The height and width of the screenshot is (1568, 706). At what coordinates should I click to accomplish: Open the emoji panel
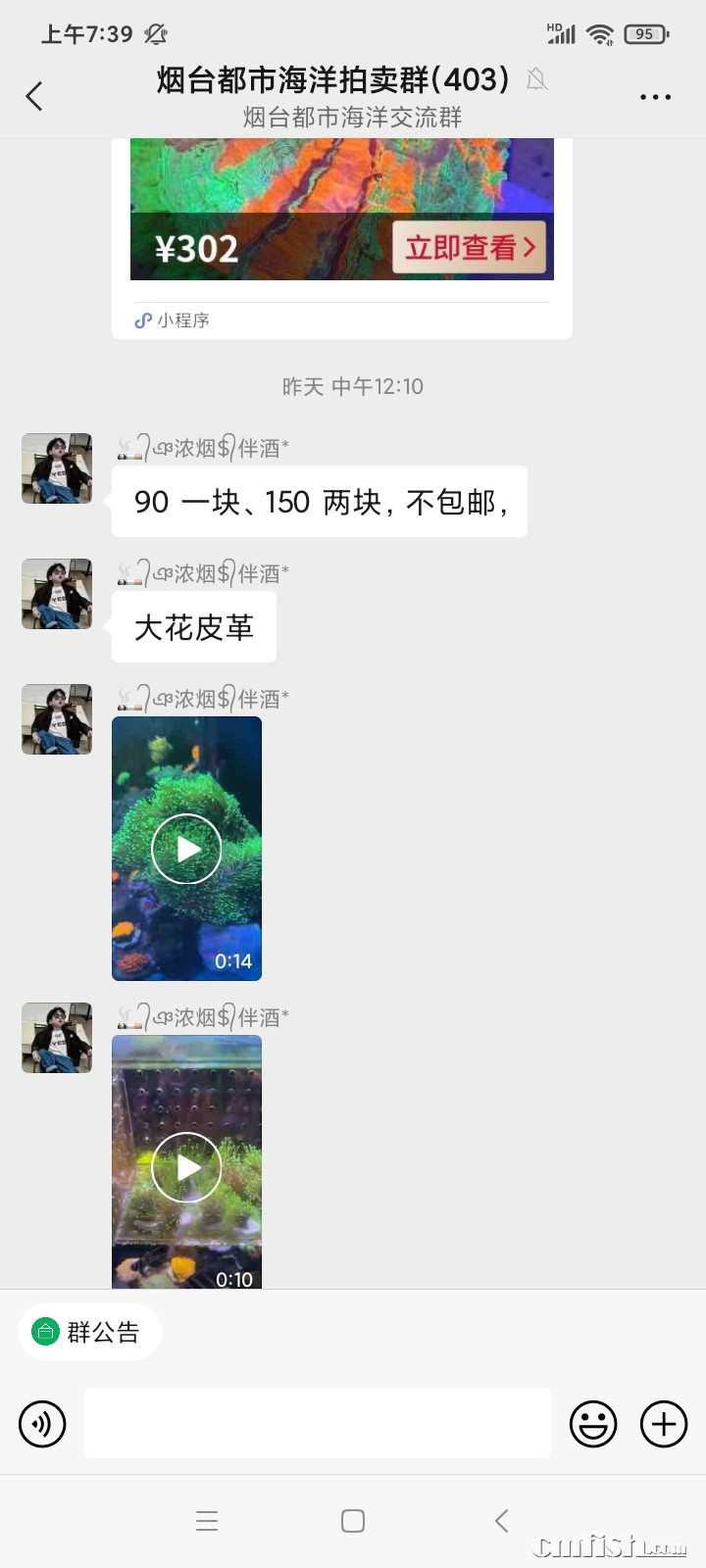tap(593, 1423)
